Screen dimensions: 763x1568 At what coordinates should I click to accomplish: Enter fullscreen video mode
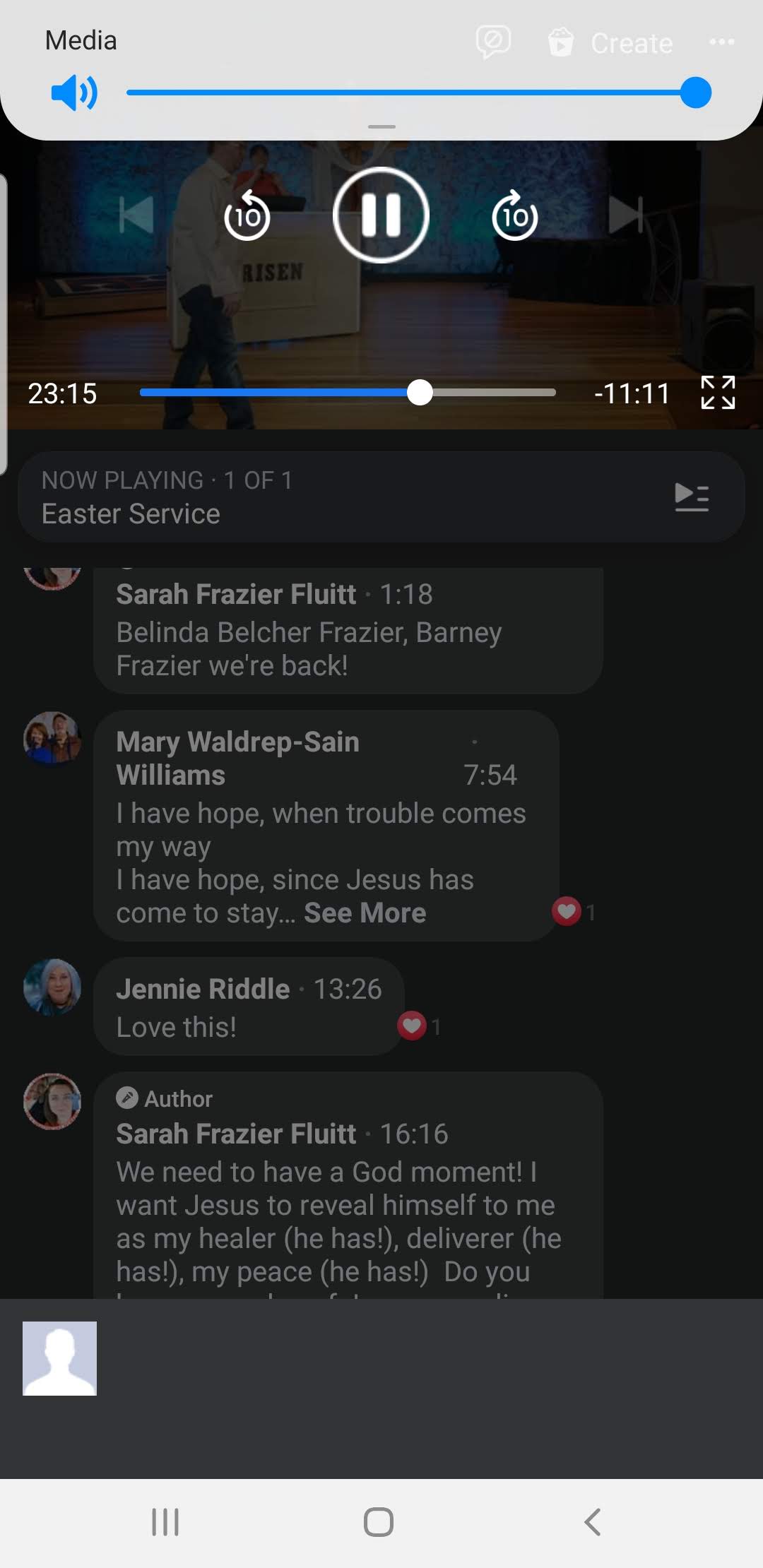tap(718, 393)
